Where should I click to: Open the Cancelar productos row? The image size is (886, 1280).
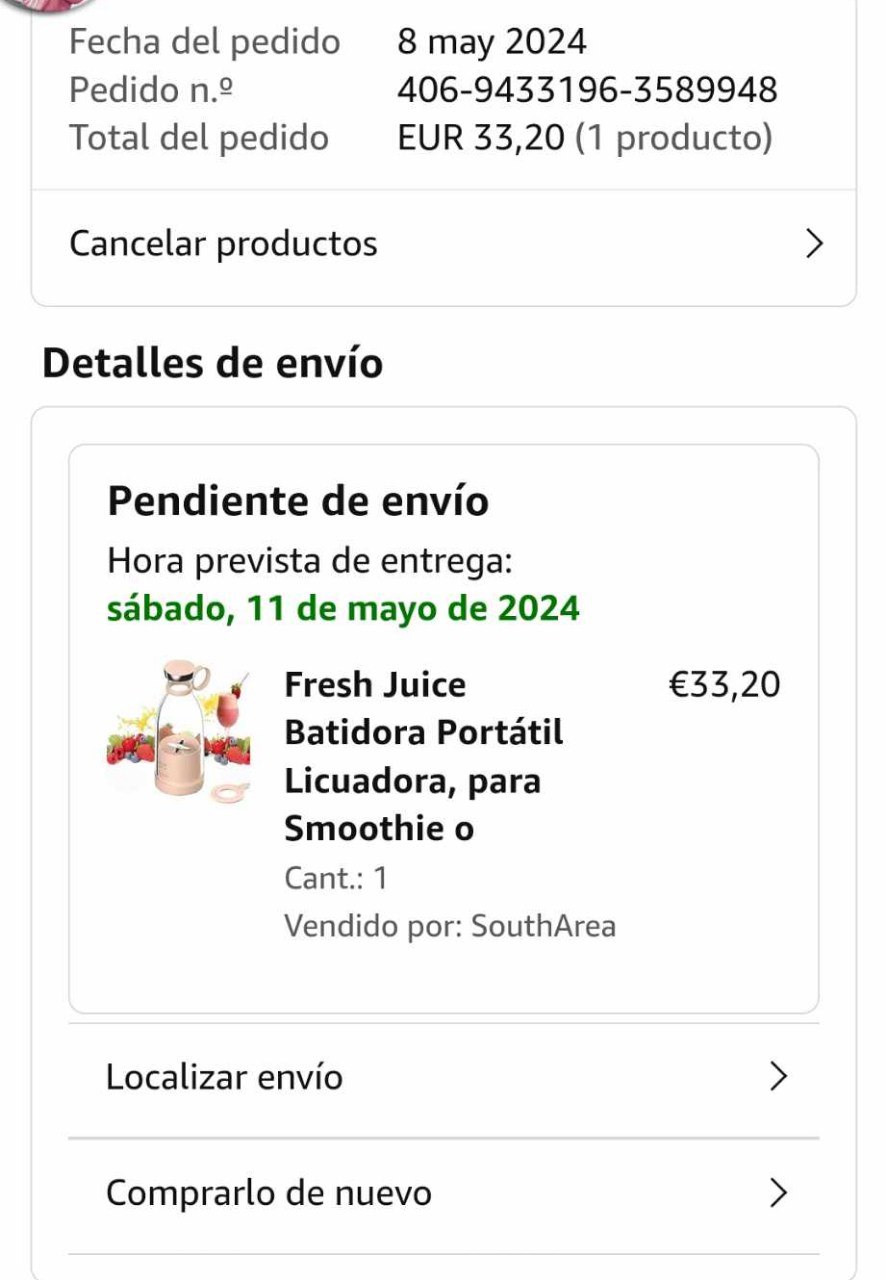coord(443,244)
